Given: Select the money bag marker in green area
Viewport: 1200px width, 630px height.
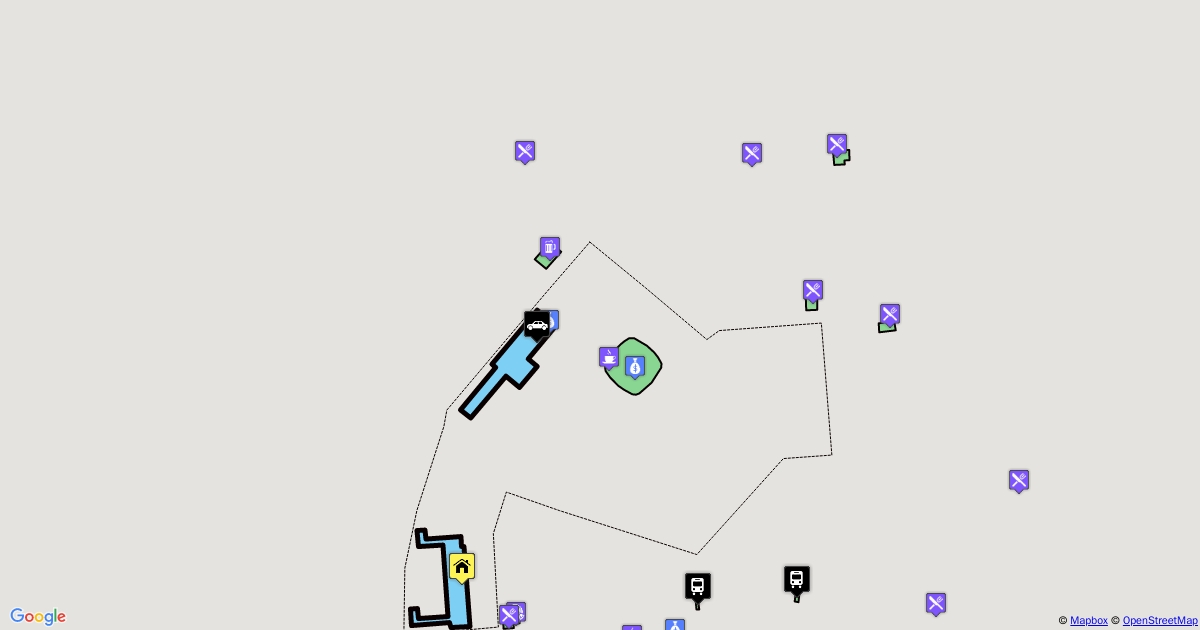Looking at the screenshot, I should 634,367.
